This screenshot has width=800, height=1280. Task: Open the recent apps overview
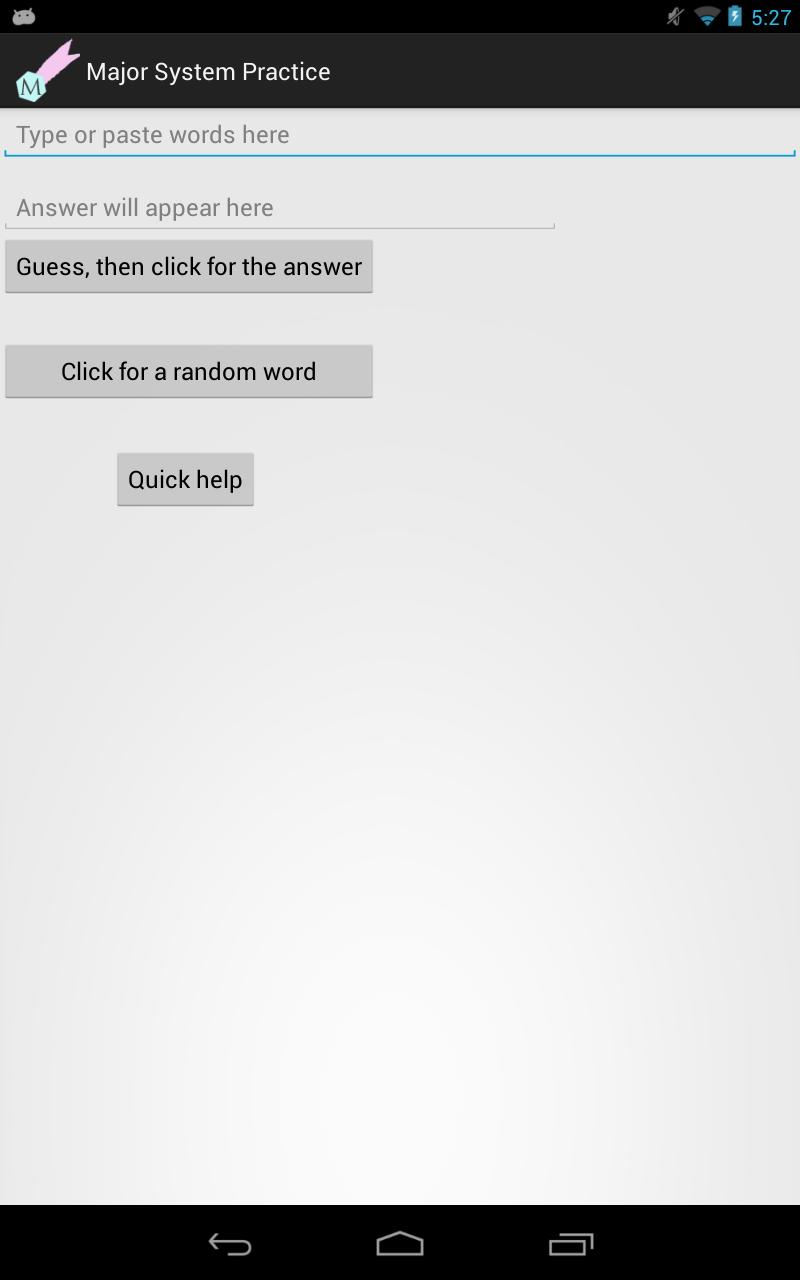(x=571, y=1244)
